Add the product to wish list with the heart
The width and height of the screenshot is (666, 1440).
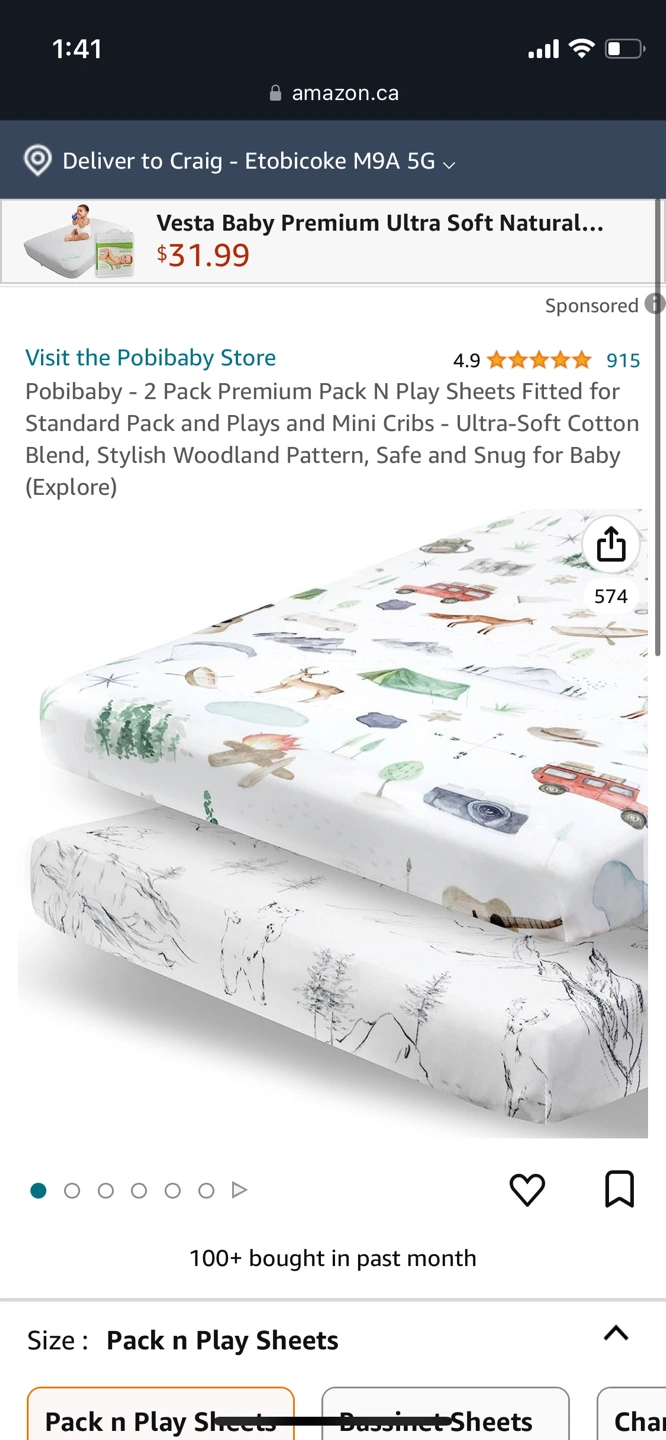pos(527,1189)
